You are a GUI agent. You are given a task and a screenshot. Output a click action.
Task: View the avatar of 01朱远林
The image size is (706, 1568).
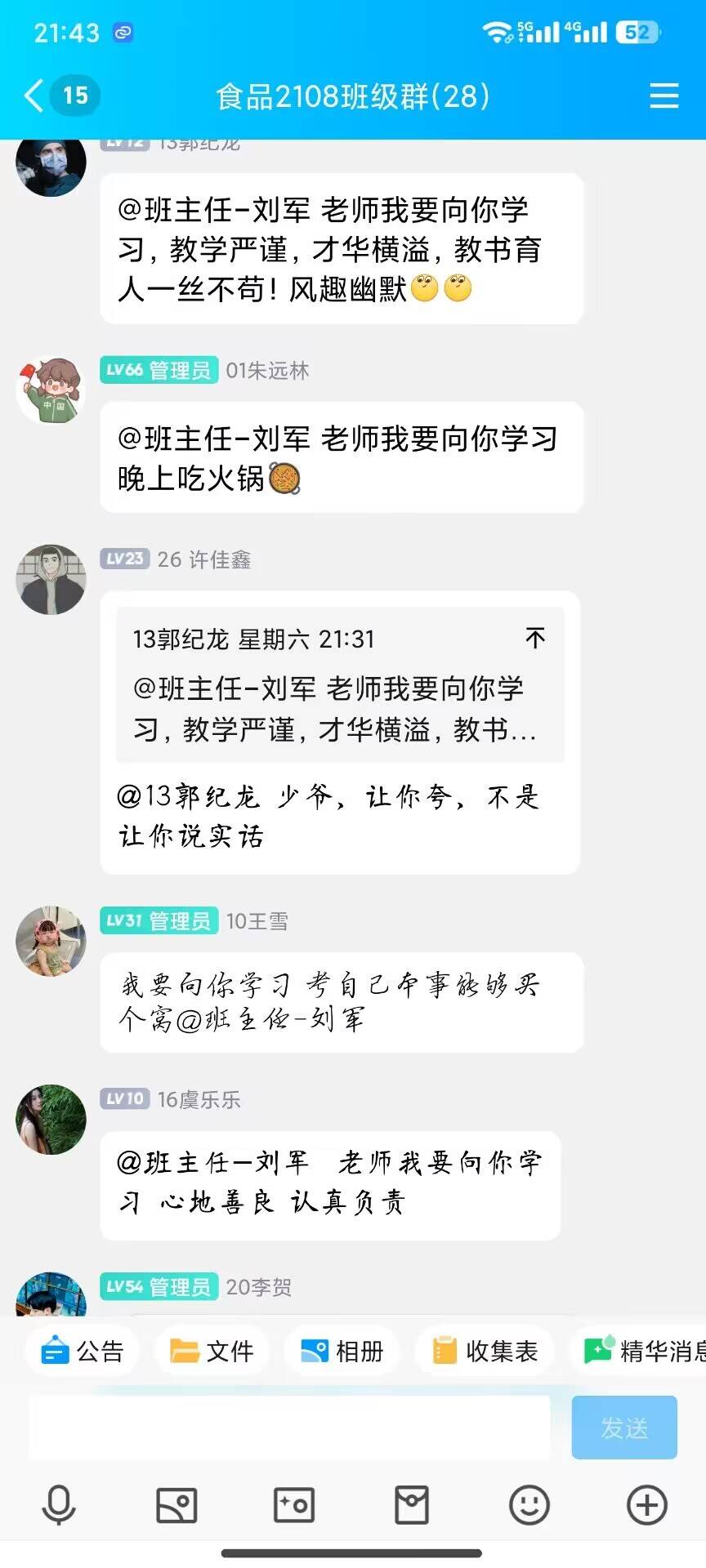51,390
